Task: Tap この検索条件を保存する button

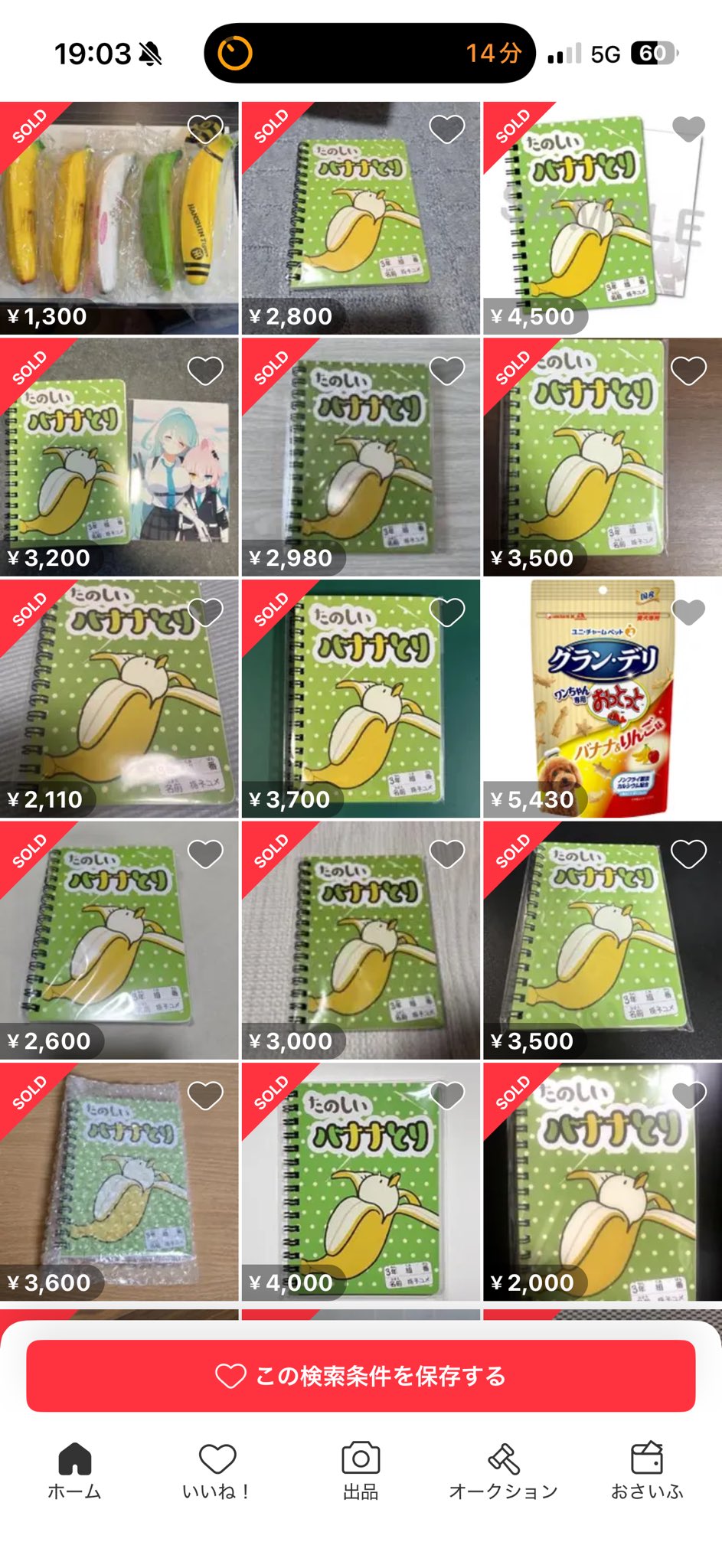Action: click(361, 1376)
